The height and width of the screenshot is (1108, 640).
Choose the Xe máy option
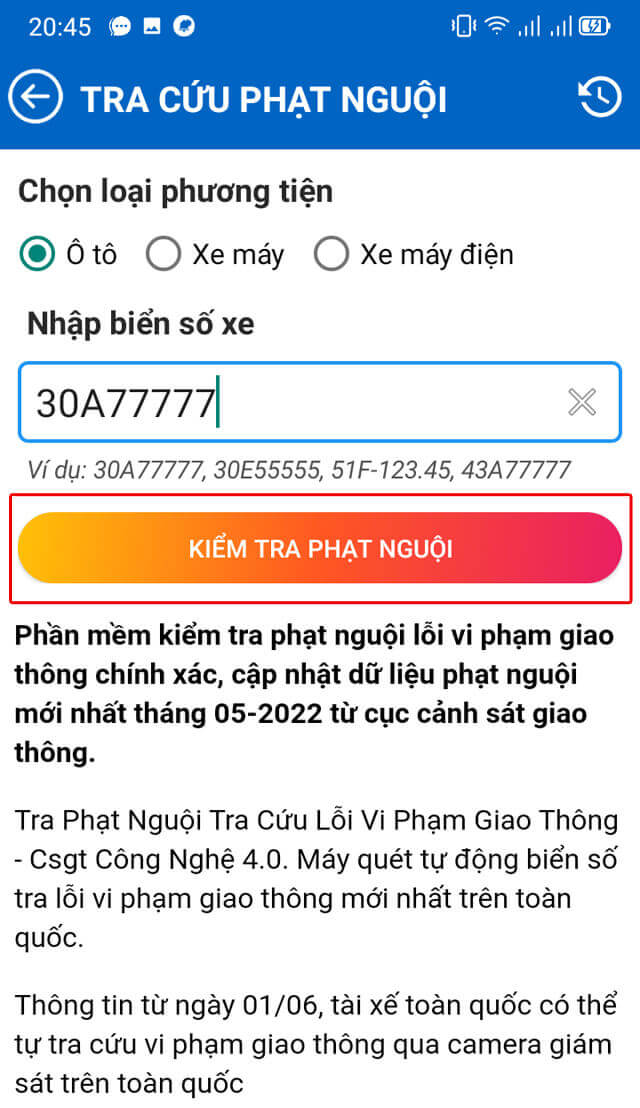[215, 254]
